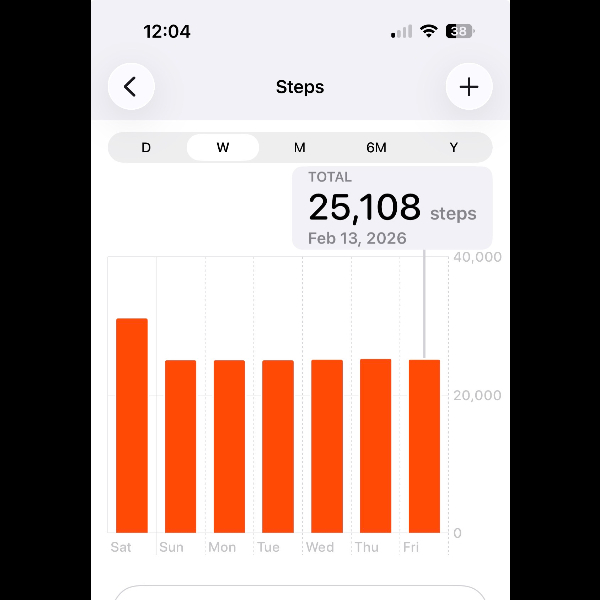Select the Sun bar in the chart
Image resolution: width=600 pixels, height=600 pixels.
click(180, 446)
